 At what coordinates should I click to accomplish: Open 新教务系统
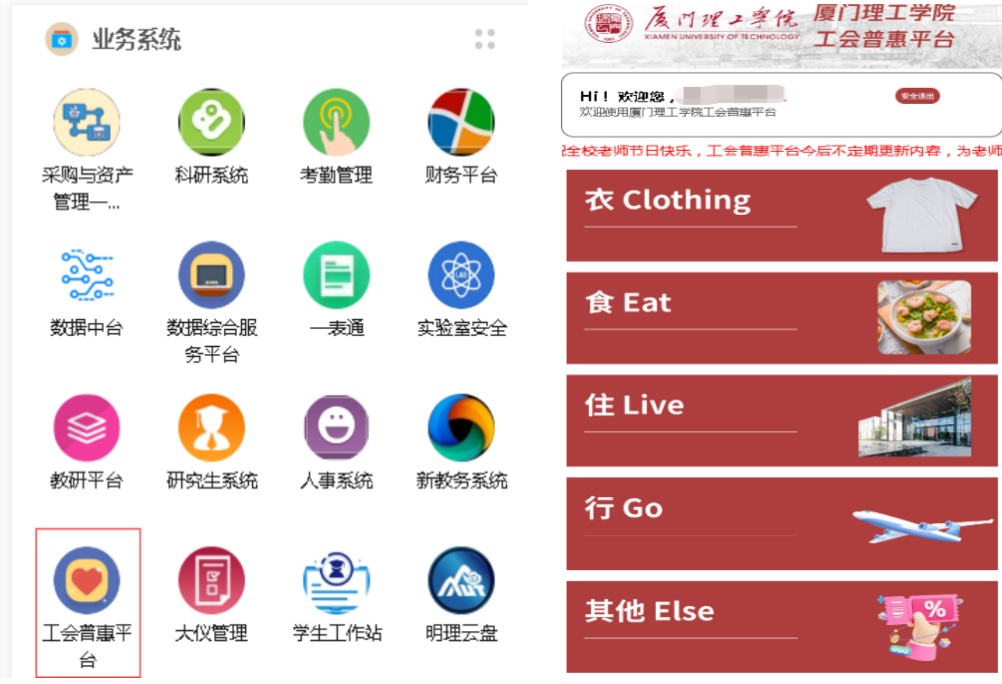tap(461, 428)
